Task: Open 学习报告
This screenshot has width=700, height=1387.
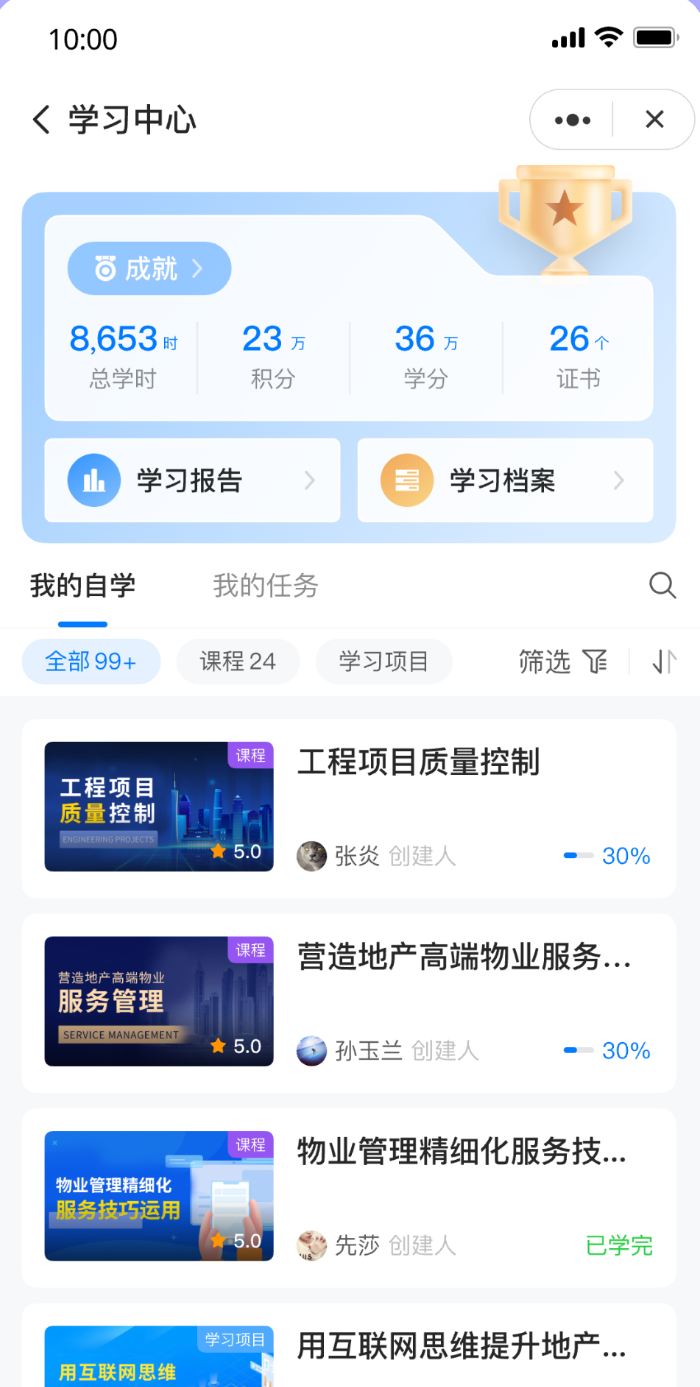Action: pos(192,480)
